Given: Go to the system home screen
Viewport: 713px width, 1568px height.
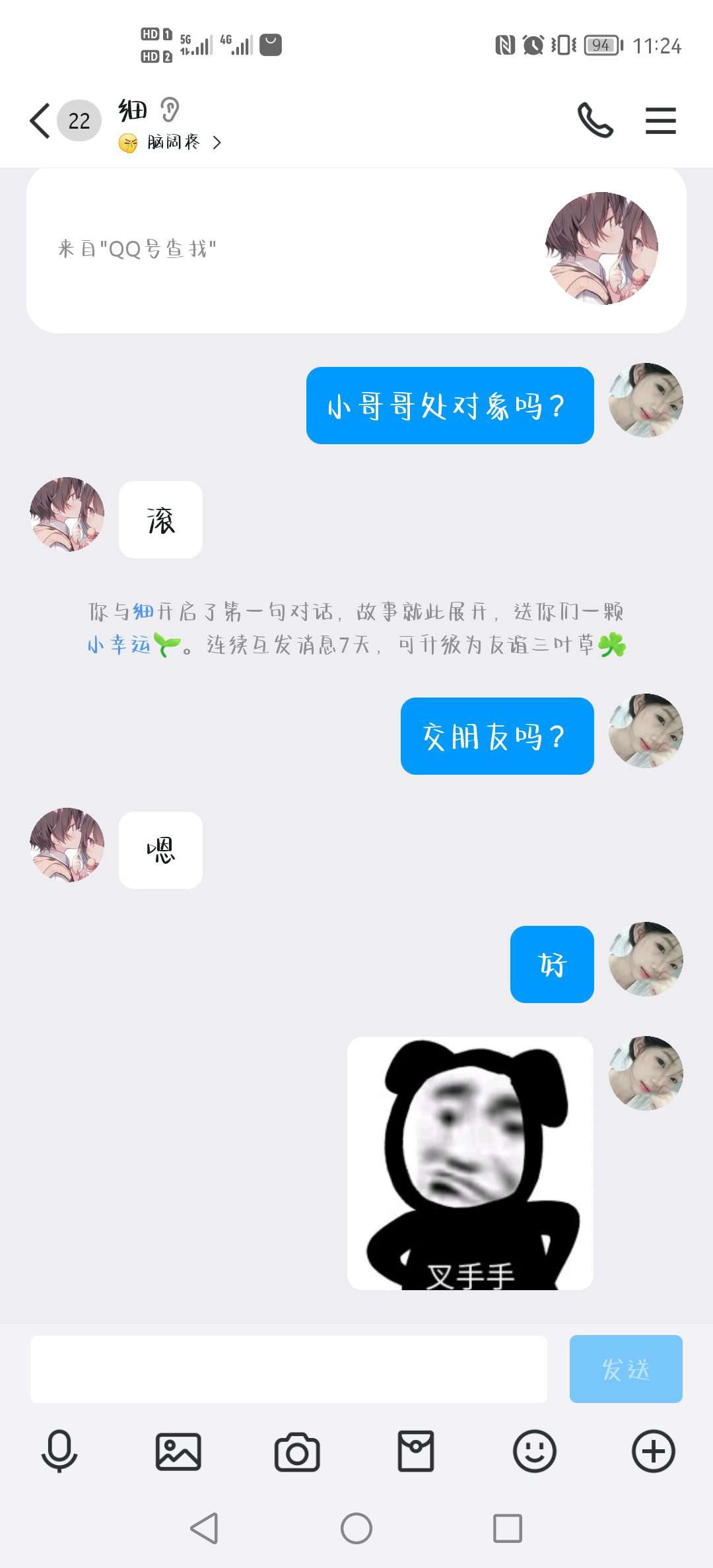Looking at the screenshot, I should 356,1528.
